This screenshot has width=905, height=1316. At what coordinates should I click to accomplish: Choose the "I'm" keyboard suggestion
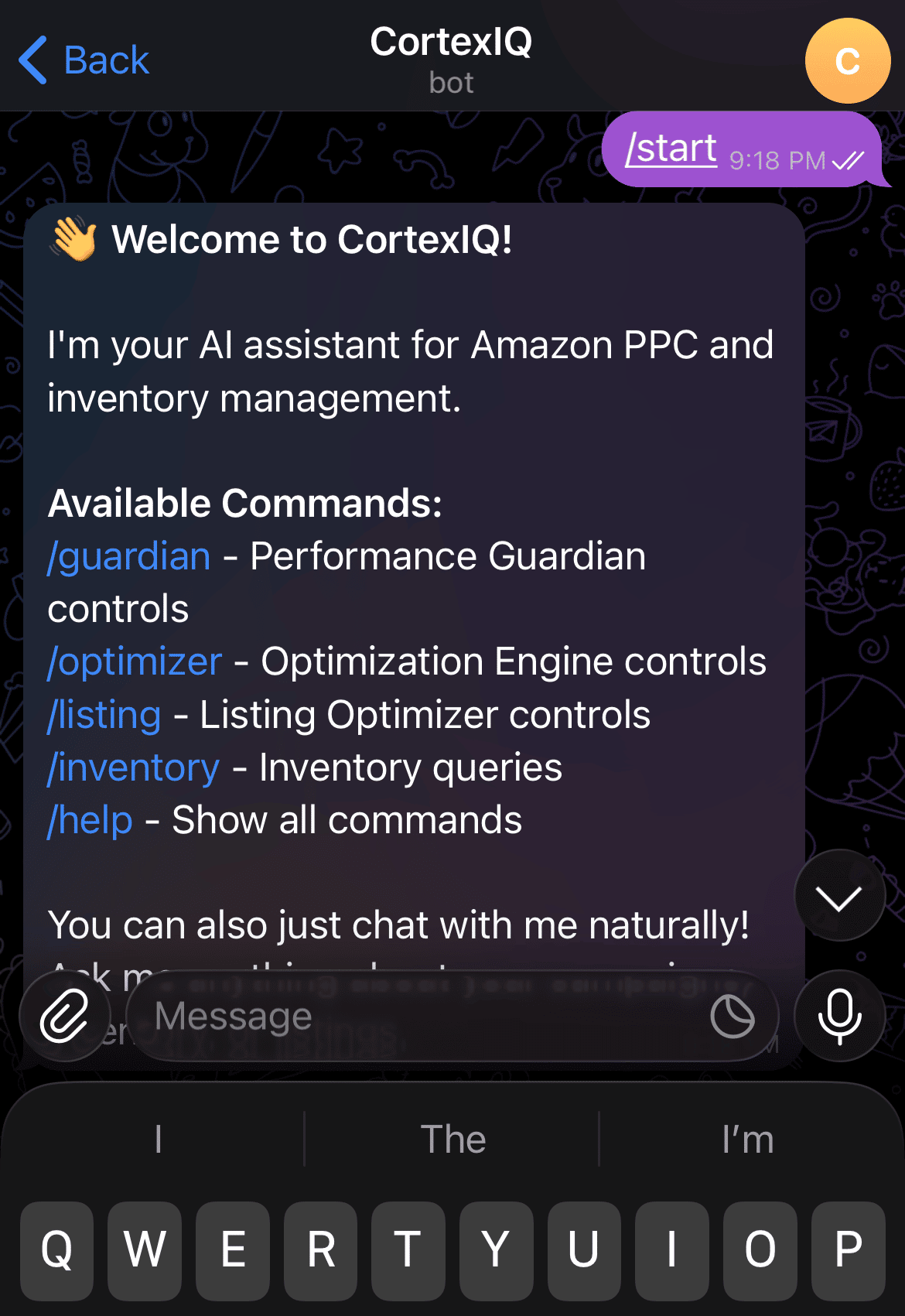point(747,1140)
